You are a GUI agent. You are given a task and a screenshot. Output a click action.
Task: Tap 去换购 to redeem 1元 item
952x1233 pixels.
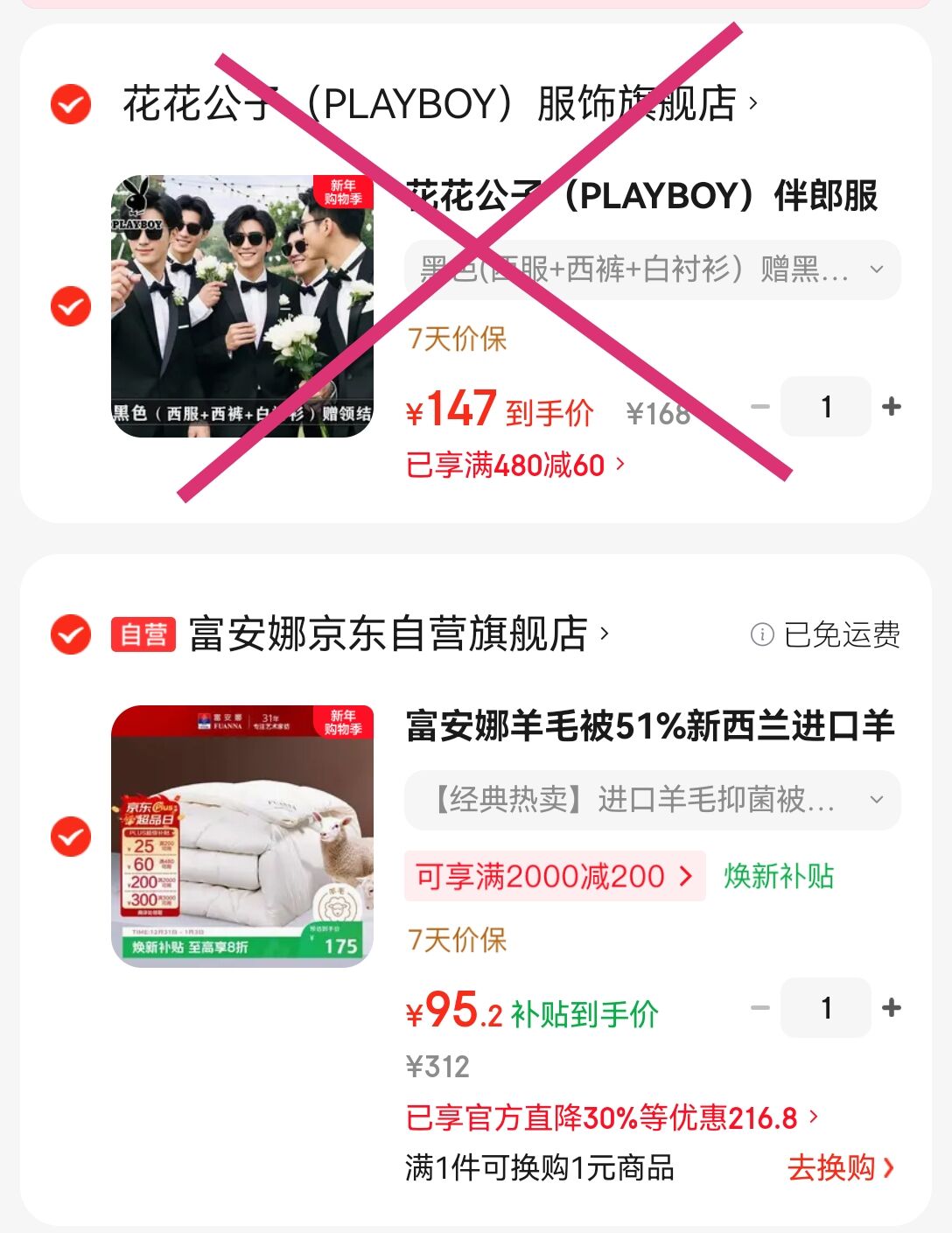tap(840, 1167)
